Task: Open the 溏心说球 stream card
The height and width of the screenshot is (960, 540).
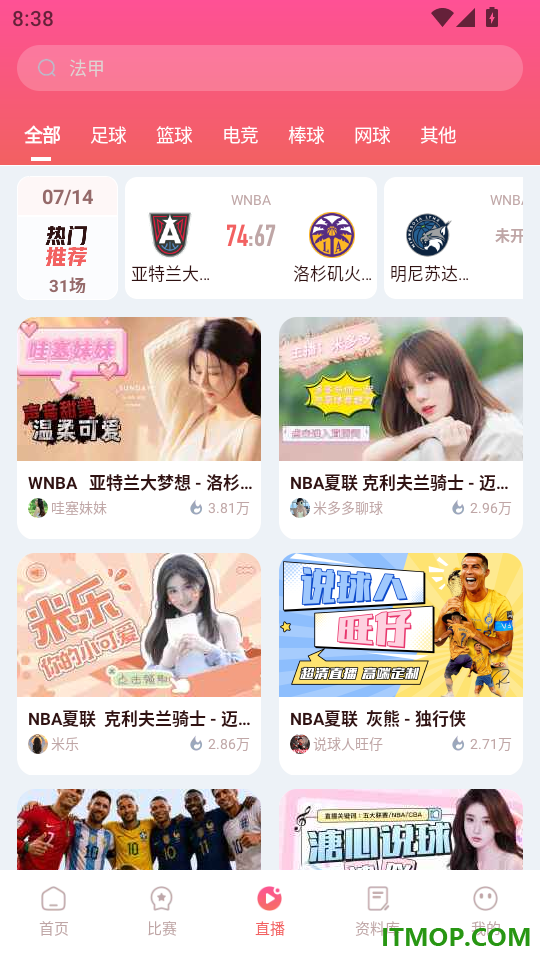Action: pos(401,830)
